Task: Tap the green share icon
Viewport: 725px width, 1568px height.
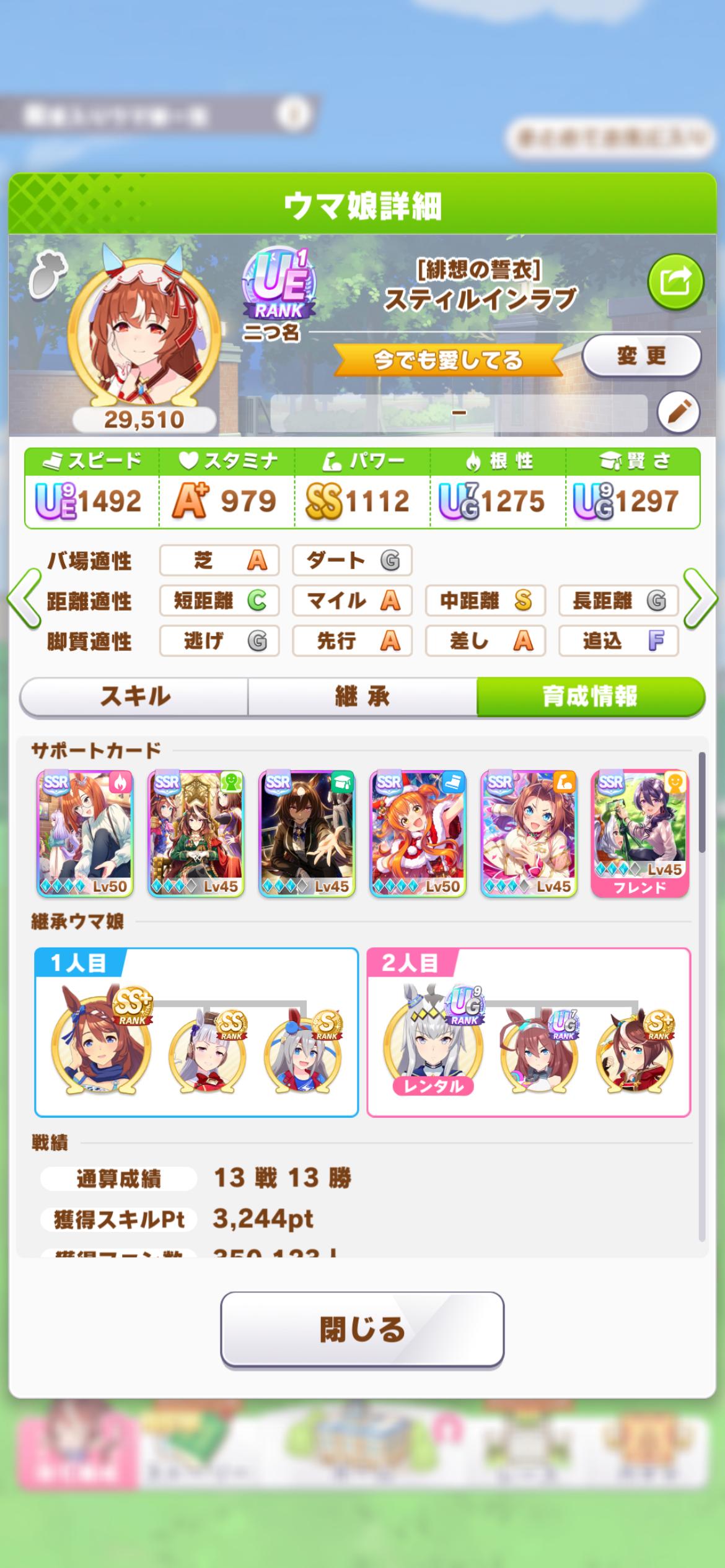Action: point(675,283)
